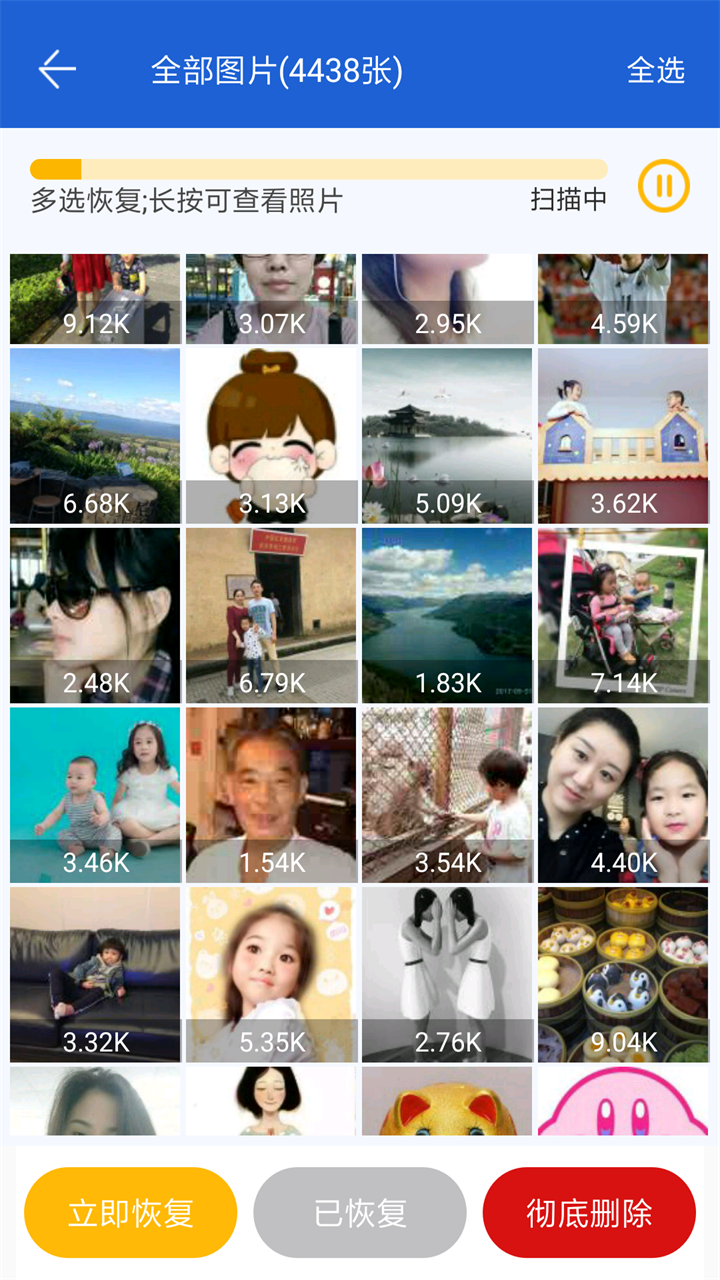Pick the 2.48K sunglasses photo
The width and height of the screenshot is (720, 1280).
pos(96,615)
